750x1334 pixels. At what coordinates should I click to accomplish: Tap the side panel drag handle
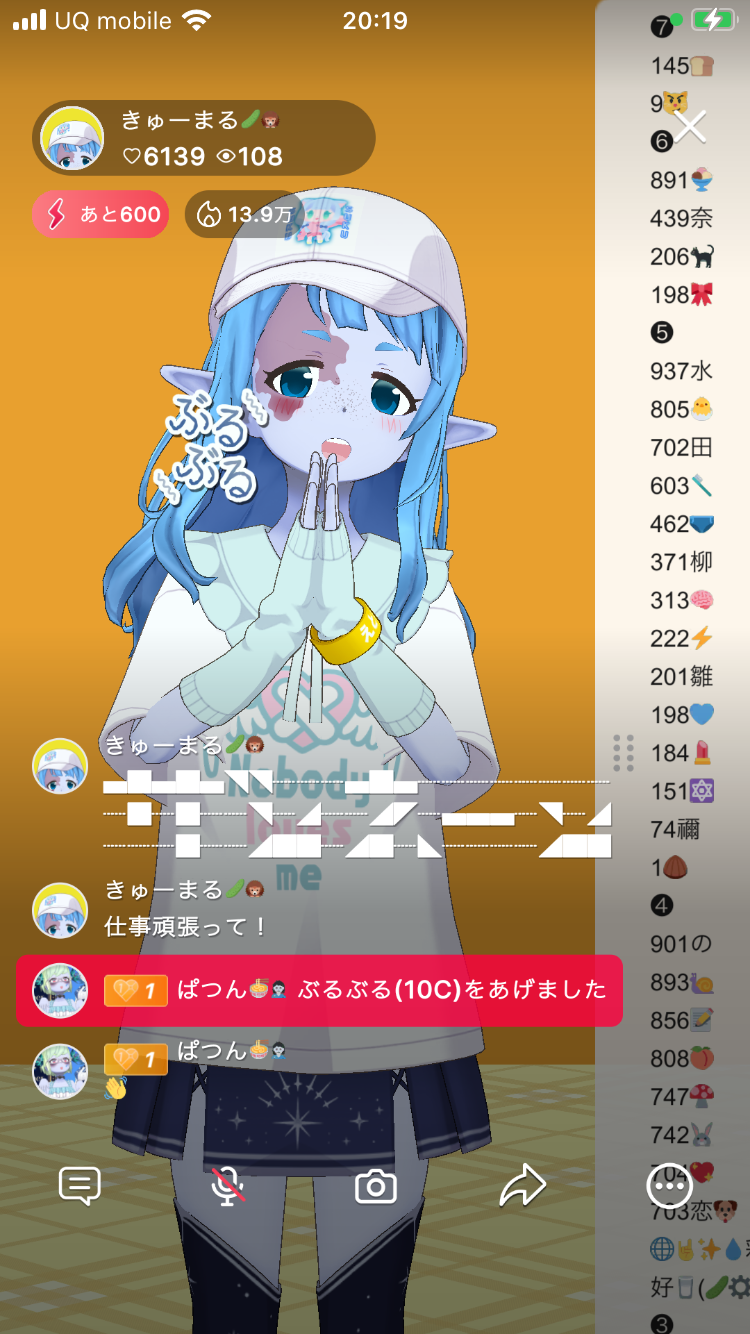(x=624, y=753)
